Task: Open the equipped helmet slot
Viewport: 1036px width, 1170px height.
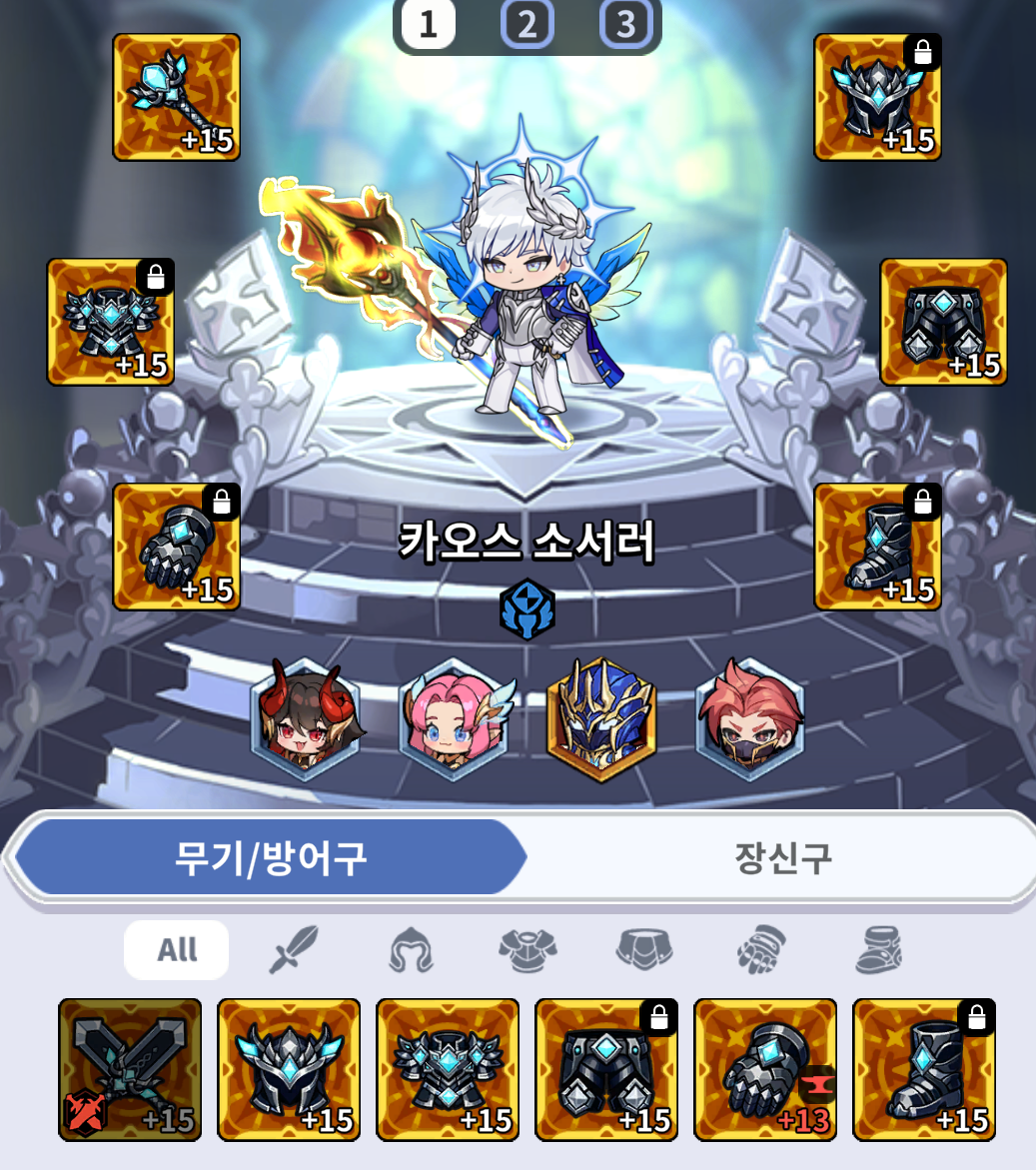Action: pyautogui.click(x=877, y=97)
